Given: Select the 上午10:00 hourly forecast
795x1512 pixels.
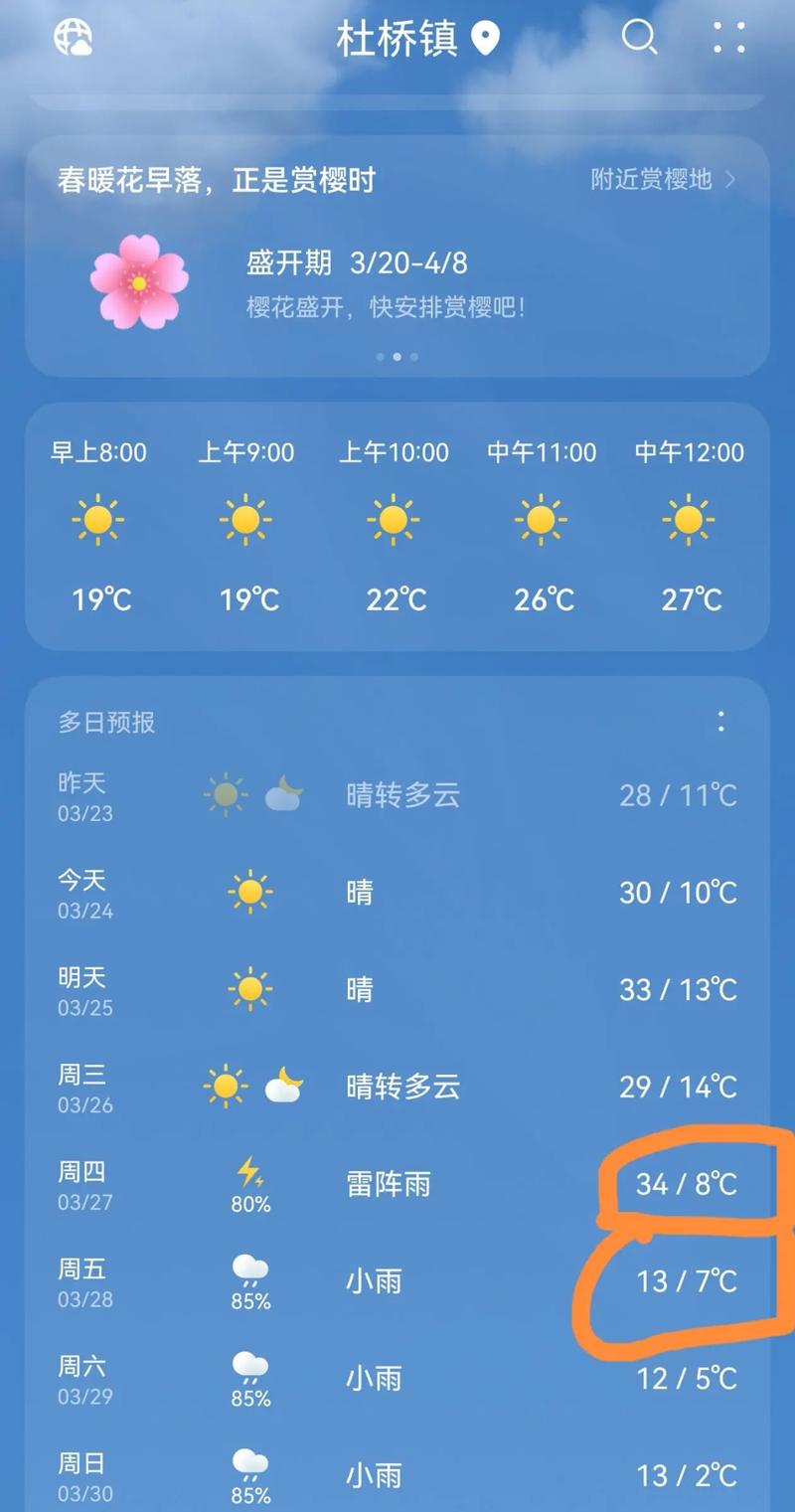Looking at the screenshot, I should 395,519.
